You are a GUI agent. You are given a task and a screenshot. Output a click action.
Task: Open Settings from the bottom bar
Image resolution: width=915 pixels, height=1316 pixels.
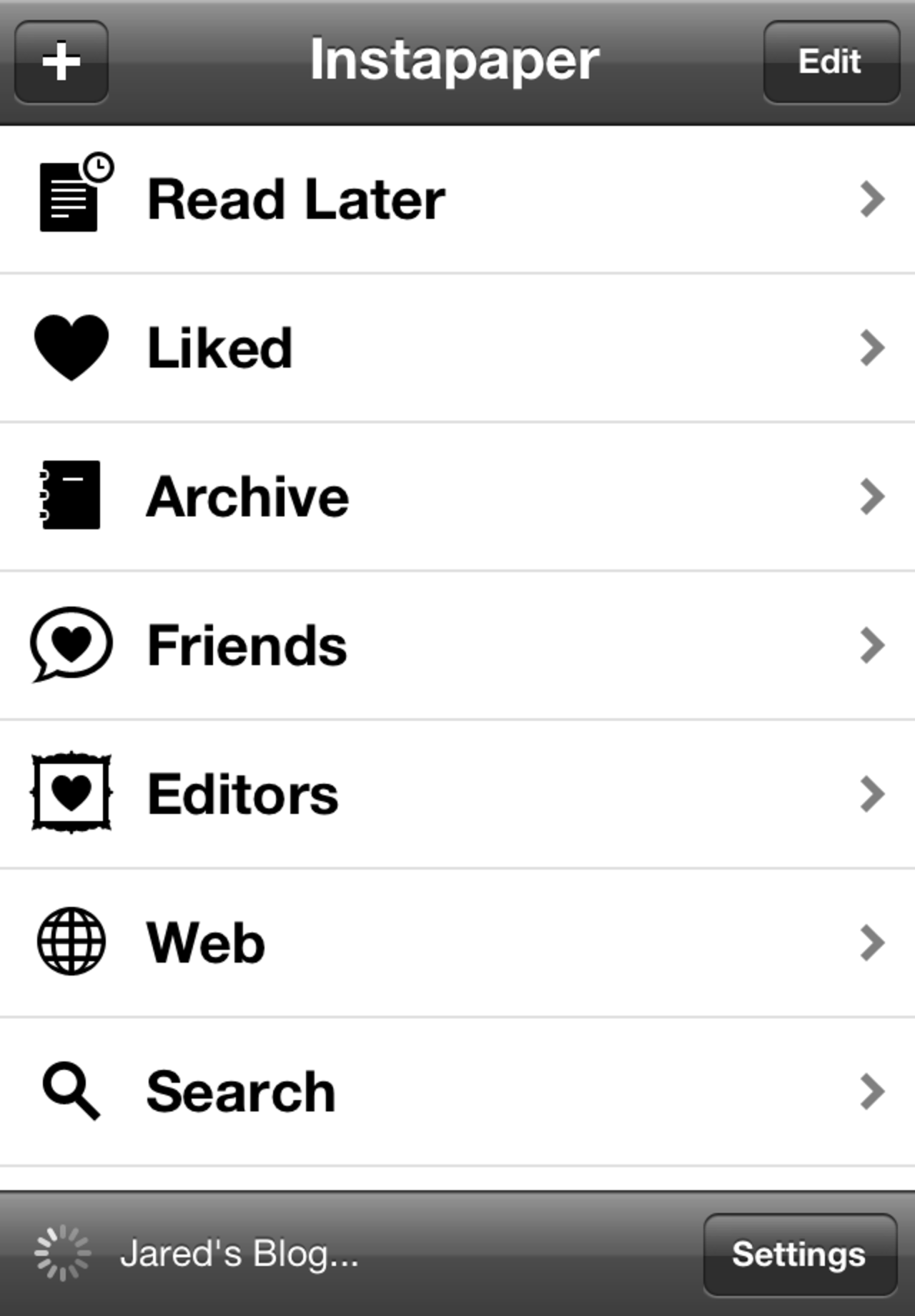coord(800,1254)
